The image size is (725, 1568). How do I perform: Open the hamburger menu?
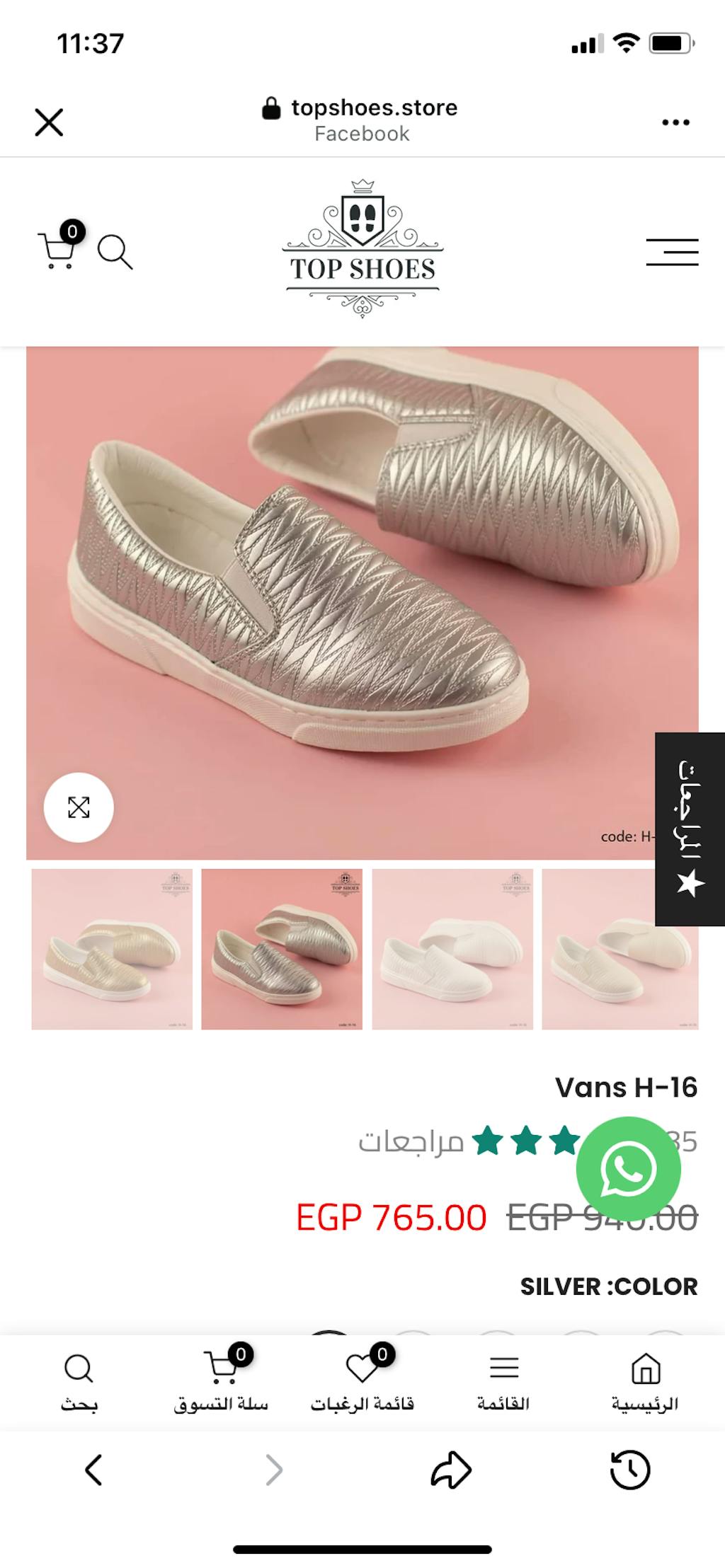672,252
